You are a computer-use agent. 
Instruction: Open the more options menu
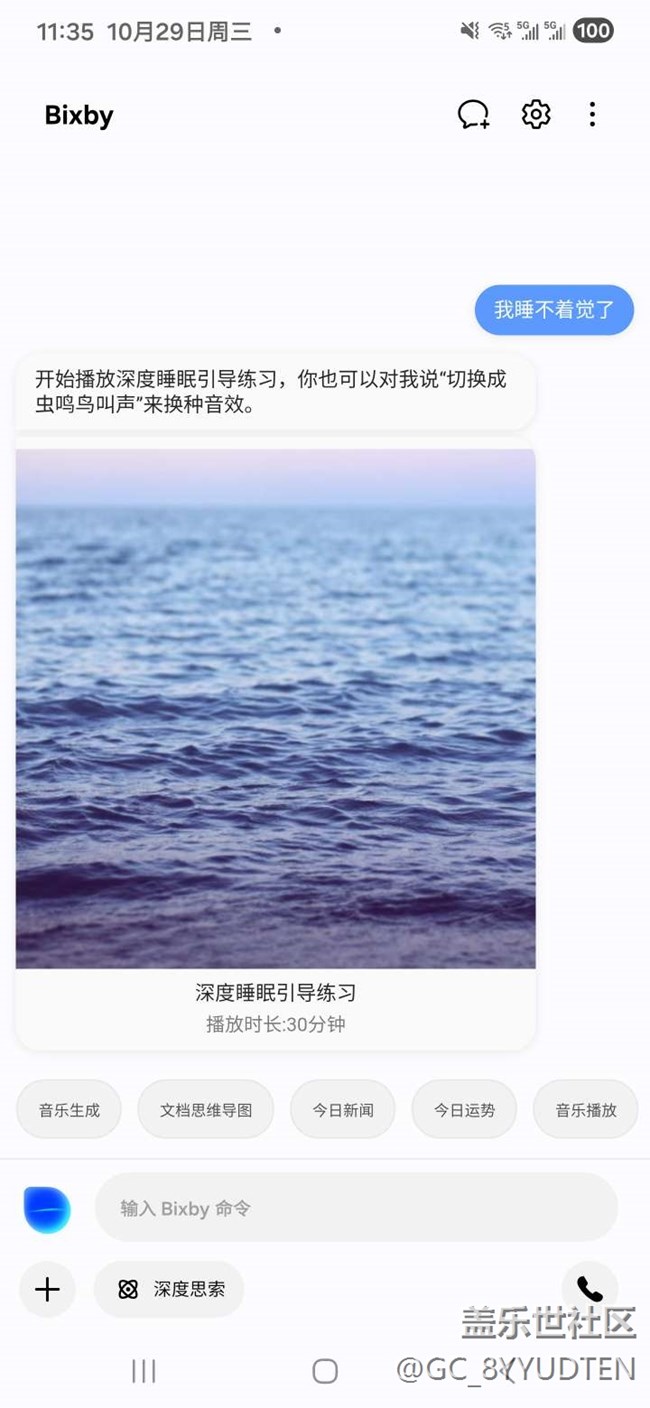tap(592, 114)
